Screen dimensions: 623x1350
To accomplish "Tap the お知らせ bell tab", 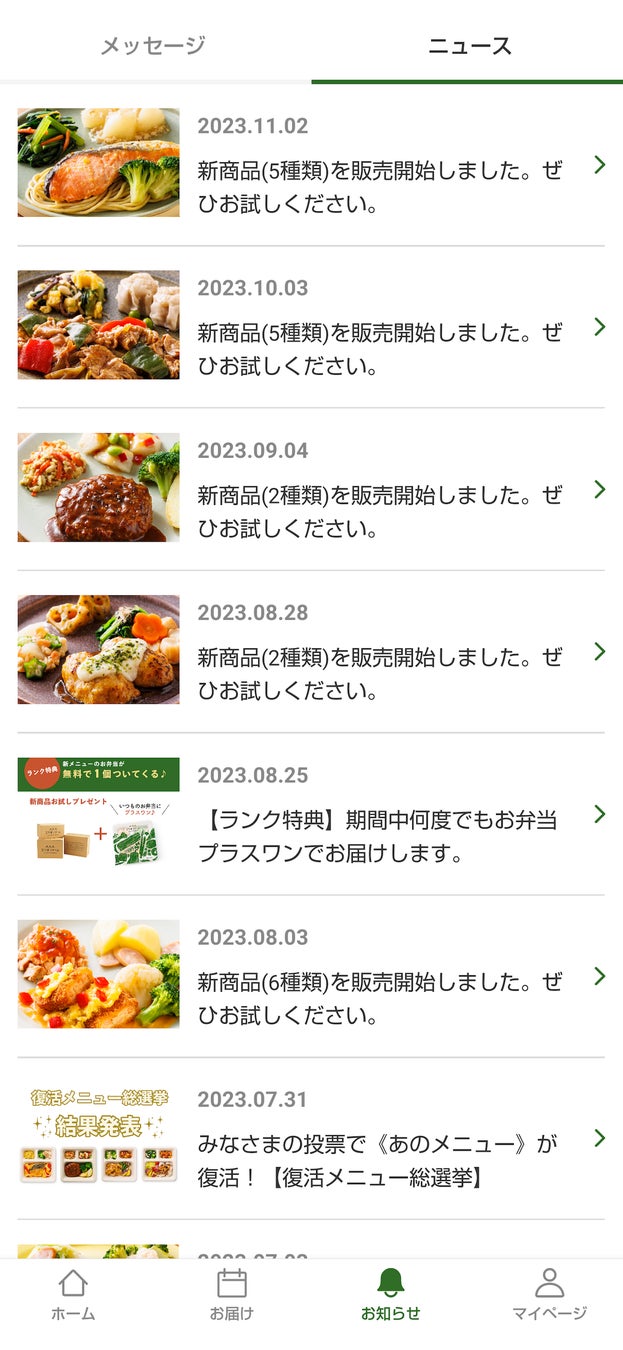I will 391,1295.
